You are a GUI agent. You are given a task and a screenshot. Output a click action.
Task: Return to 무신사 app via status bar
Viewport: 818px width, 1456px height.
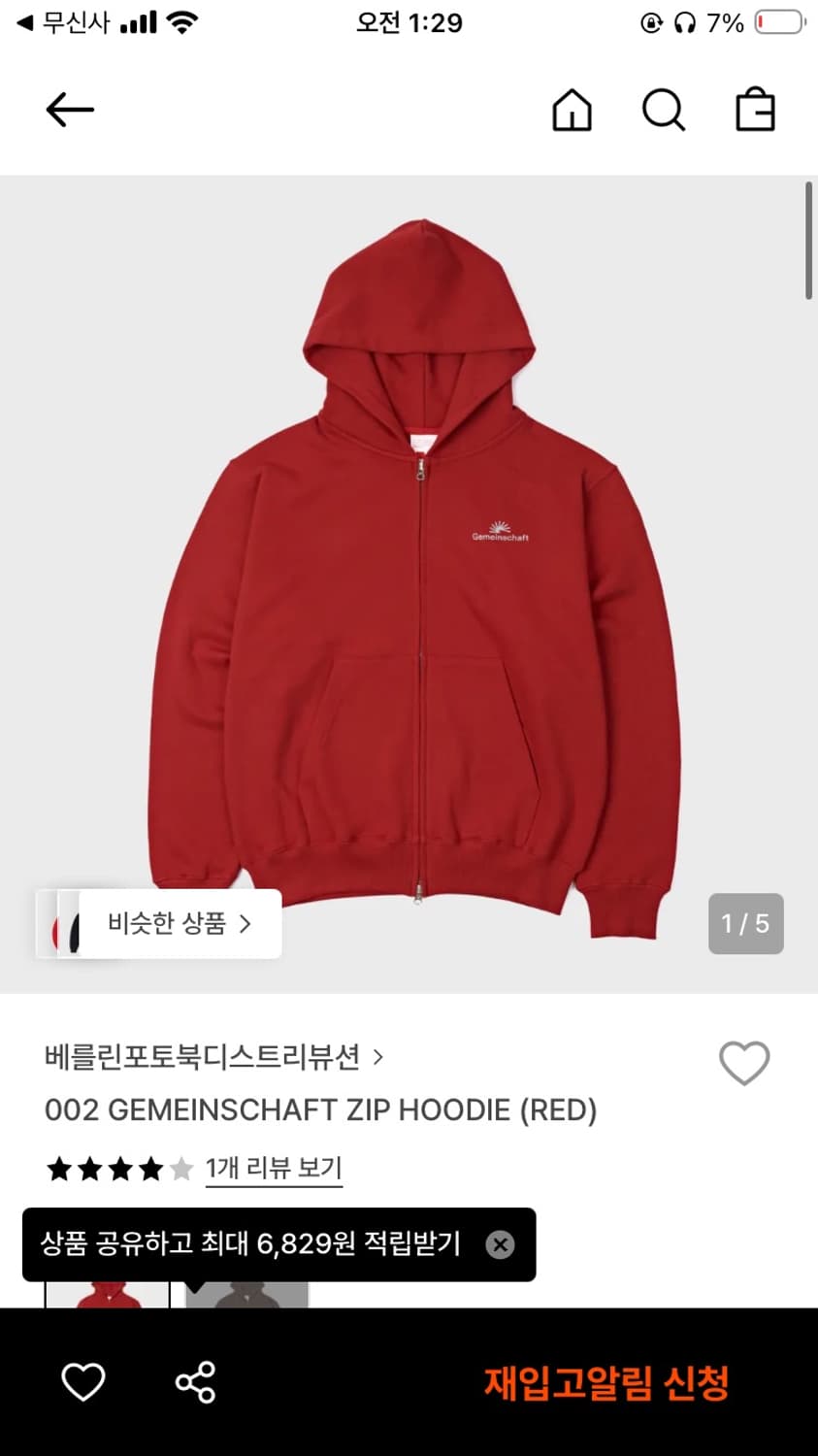point(78,21)
